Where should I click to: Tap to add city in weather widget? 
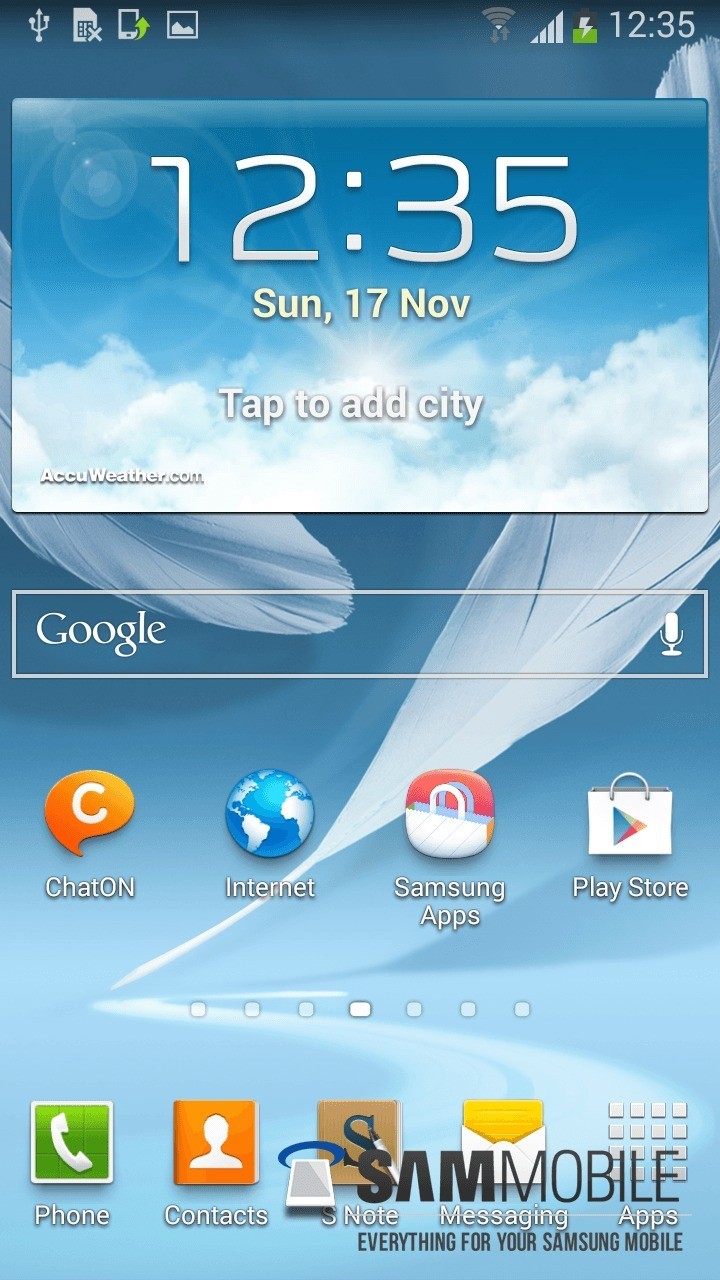point(351,405)
